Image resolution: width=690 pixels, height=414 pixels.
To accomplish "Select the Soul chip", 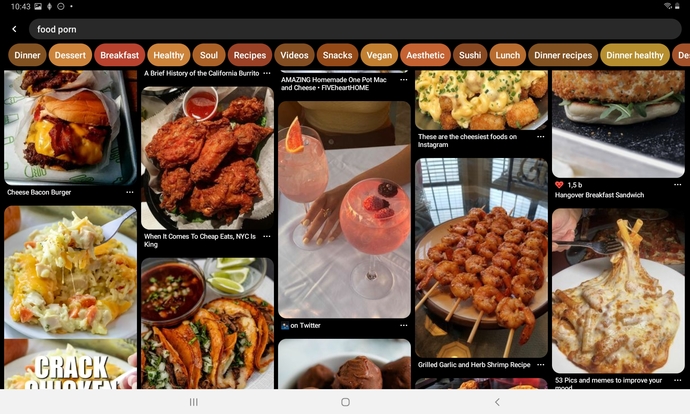I will coord(209,55).
